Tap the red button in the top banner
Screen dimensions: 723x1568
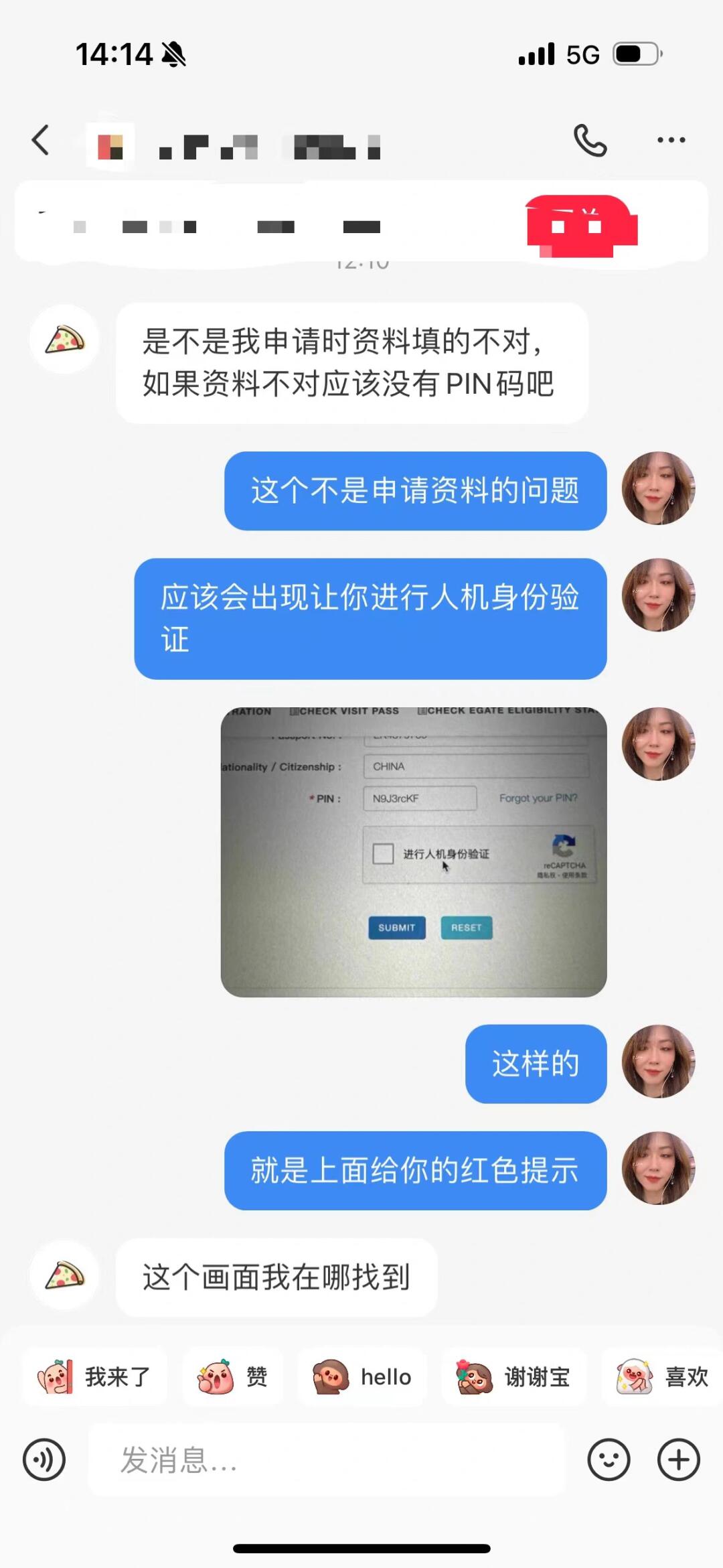581,226
